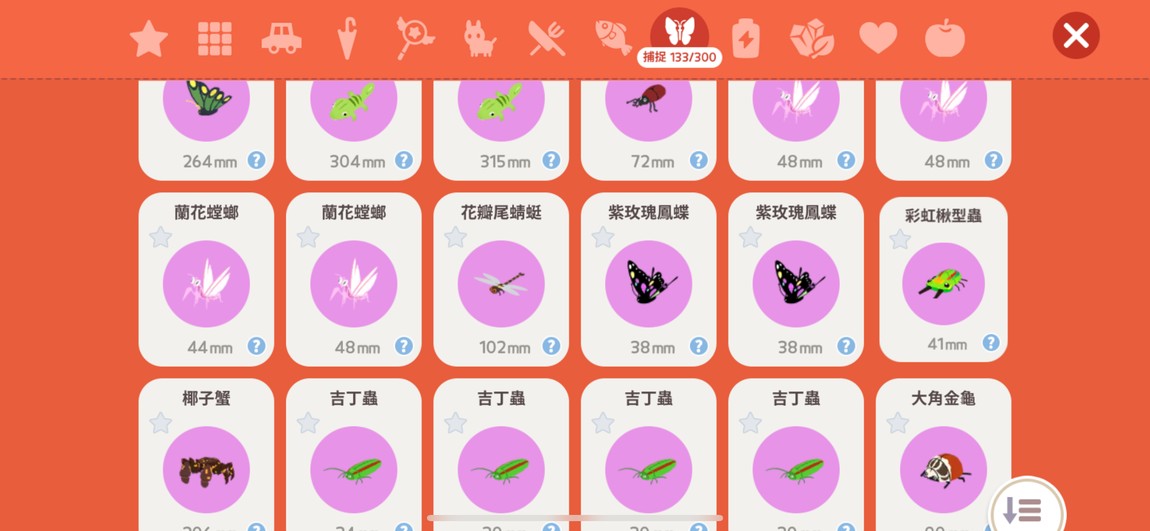Close the collection screen
The image size is (1150, 531).
pyautogui.click(x=1075, y=36)
